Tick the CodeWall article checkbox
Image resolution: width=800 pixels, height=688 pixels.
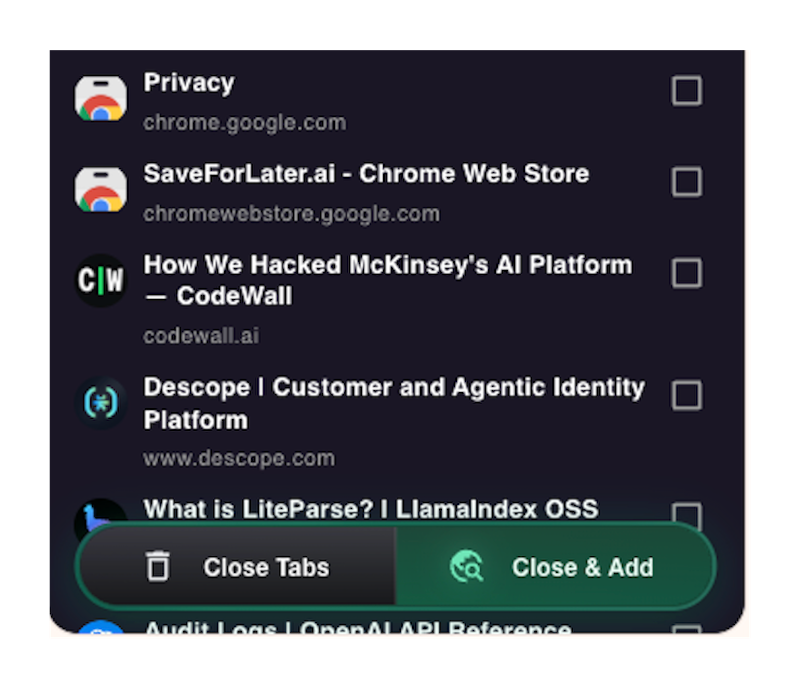(686, 273)
